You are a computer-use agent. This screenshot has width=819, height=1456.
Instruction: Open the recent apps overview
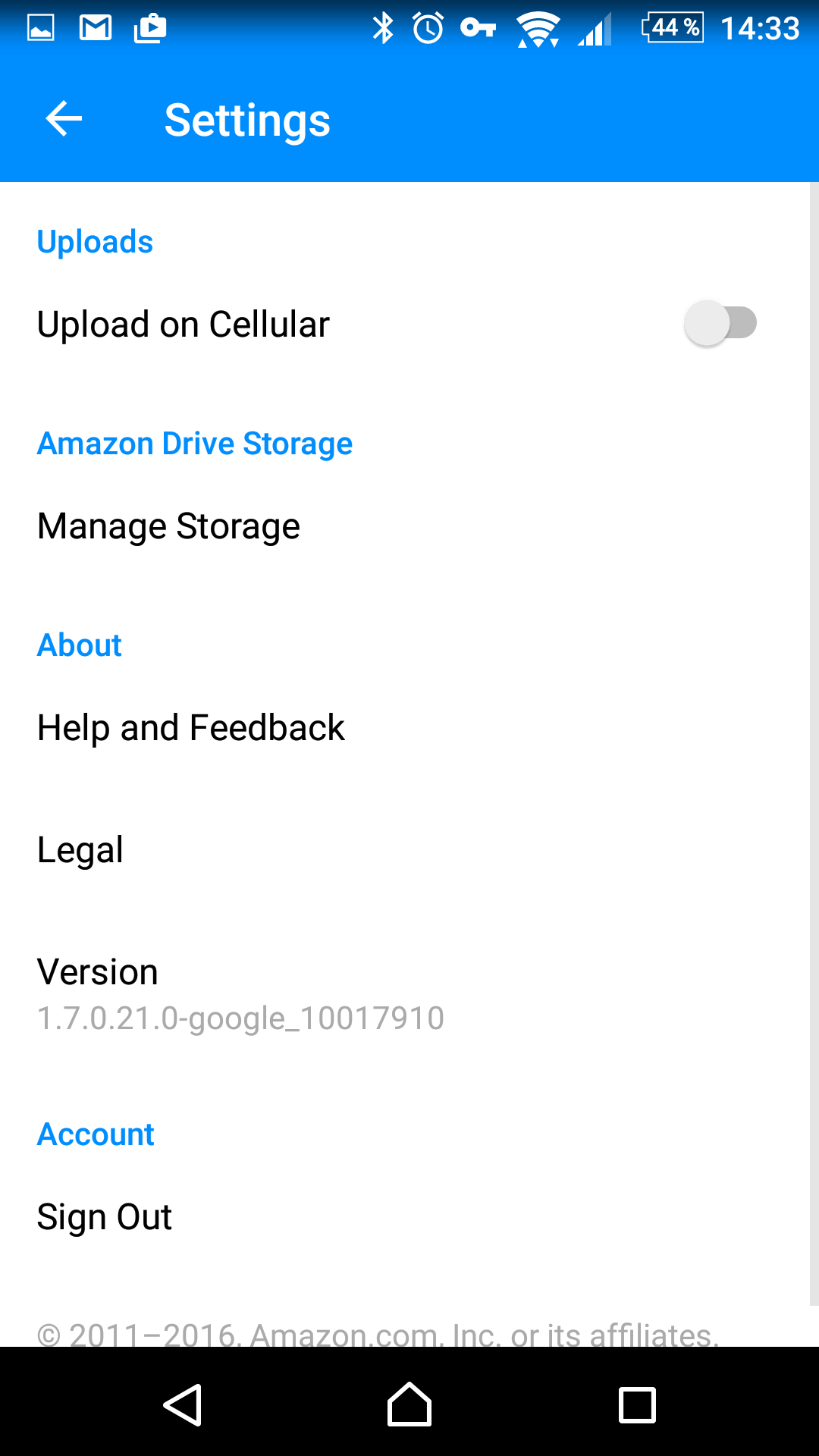pyautogui.click(x=637, y=1405)
